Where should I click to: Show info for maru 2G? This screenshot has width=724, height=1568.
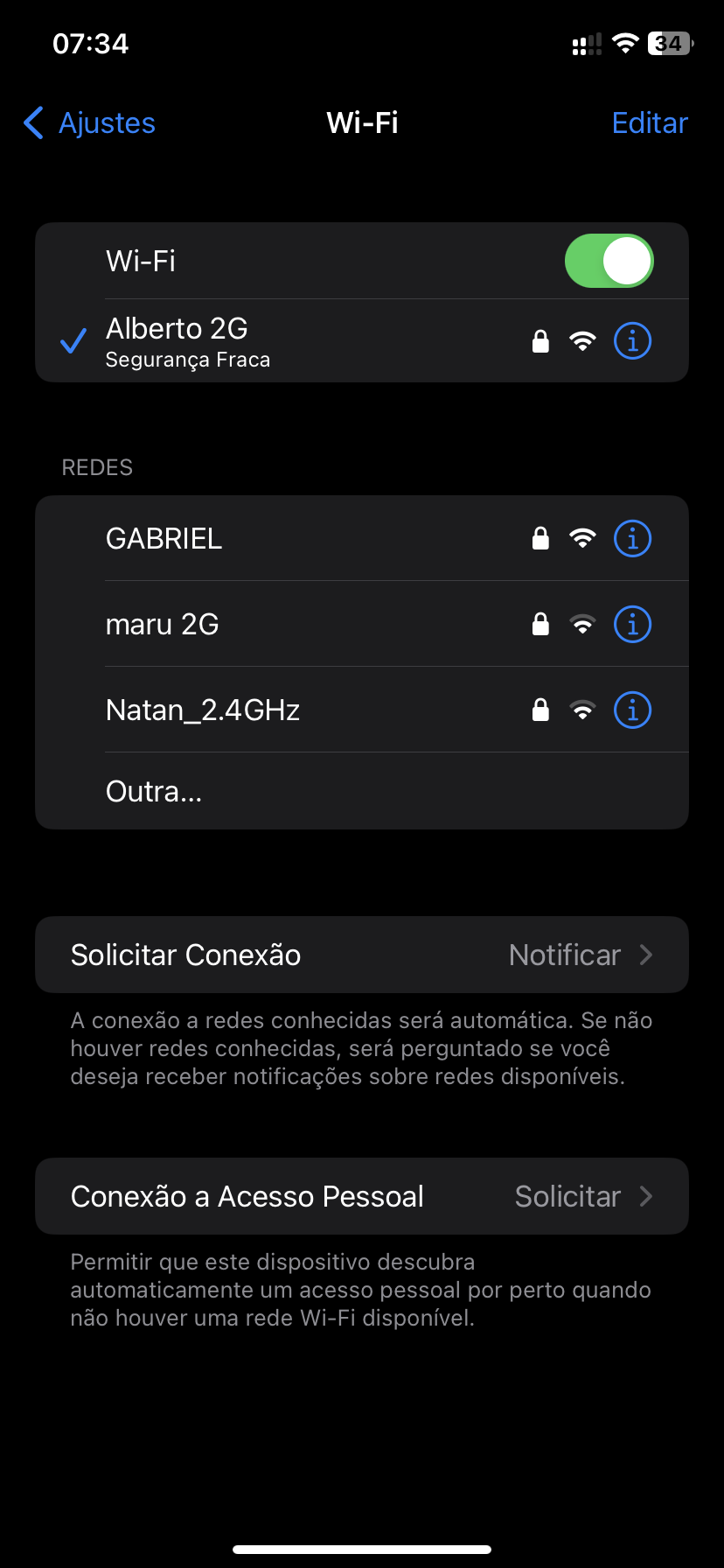[632, 625]
